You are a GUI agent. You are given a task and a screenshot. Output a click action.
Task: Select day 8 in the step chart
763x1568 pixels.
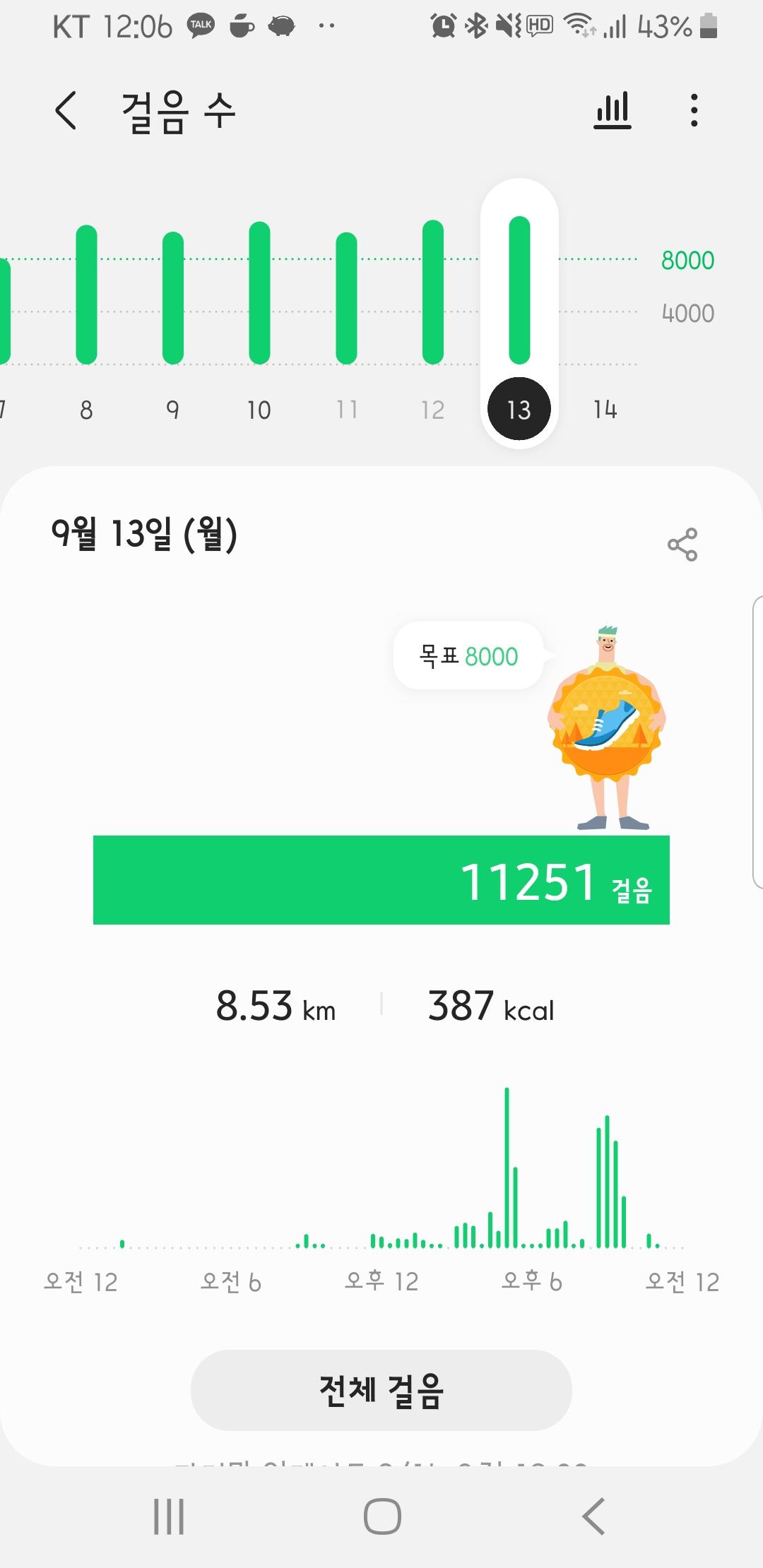click(x=86, y=409)
